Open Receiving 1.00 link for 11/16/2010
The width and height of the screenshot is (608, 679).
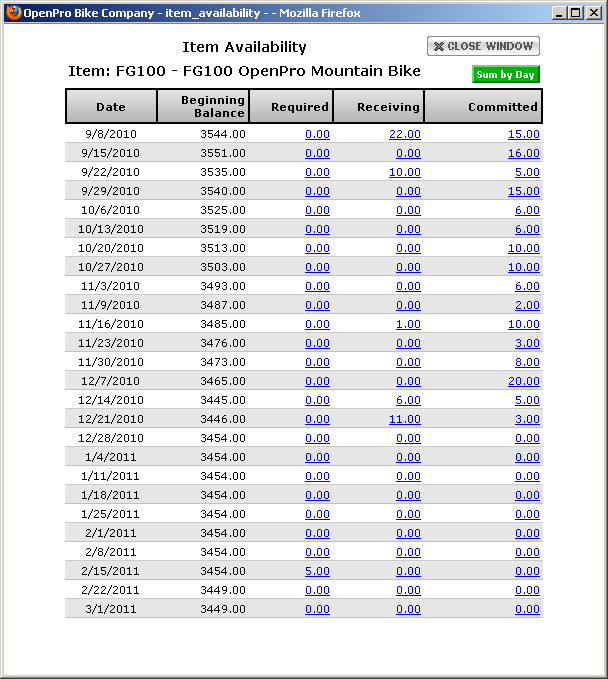coord(408,324)
